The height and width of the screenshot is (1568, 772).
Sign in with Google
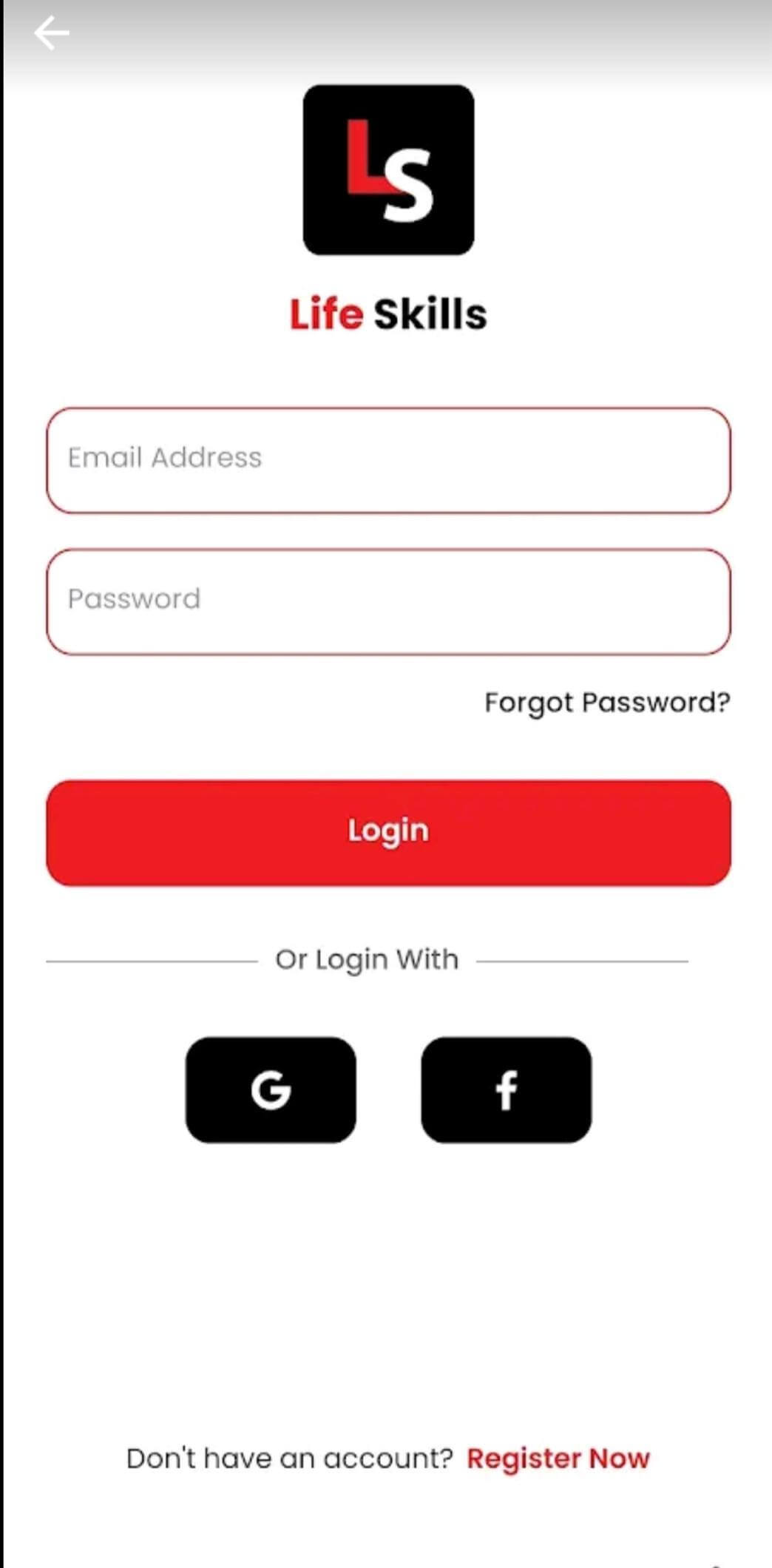pyautogui.click(x=271, y=1089)
